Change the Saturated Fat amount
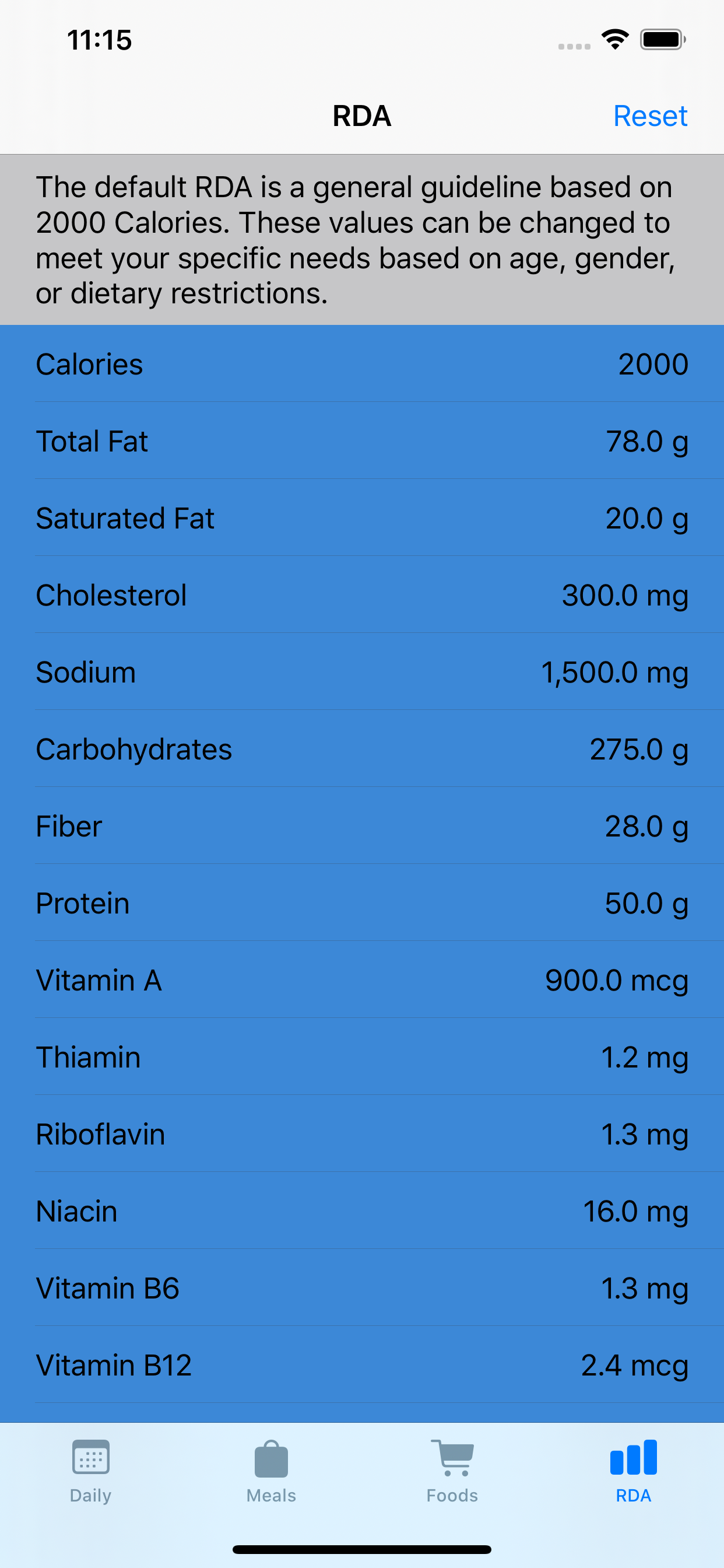Screen dimensions: 724x1568 point(362,517)
